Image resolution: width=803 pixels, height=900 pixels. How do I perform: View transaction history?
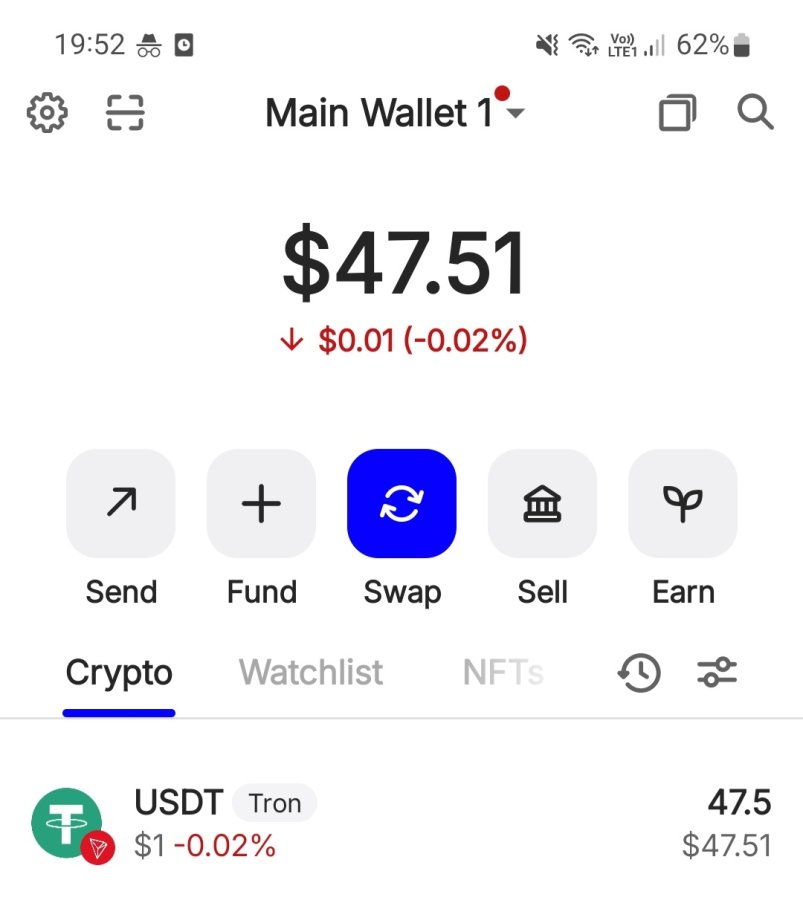tap(639, 672)
